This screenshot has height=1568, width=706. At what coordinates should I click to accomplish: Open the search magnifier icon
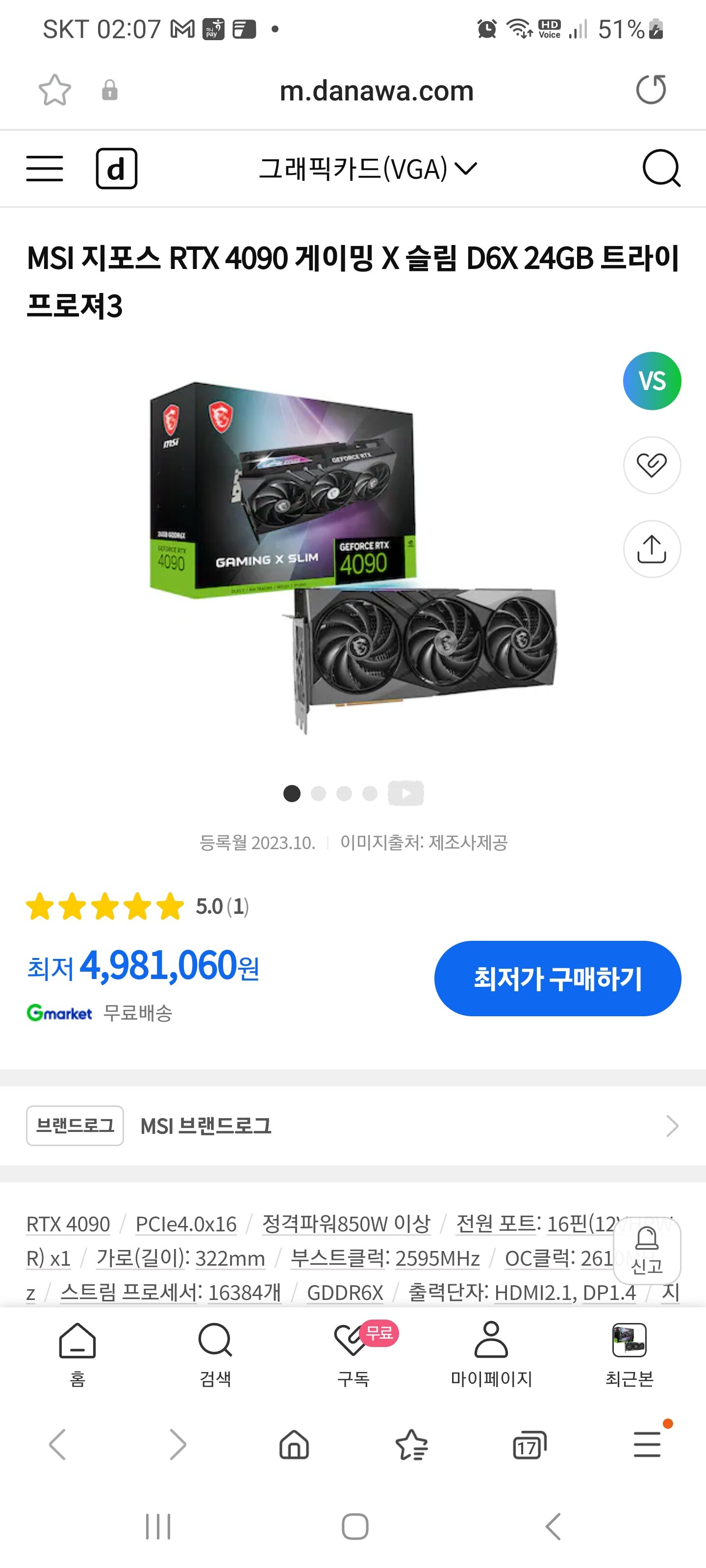coord(661,168)
